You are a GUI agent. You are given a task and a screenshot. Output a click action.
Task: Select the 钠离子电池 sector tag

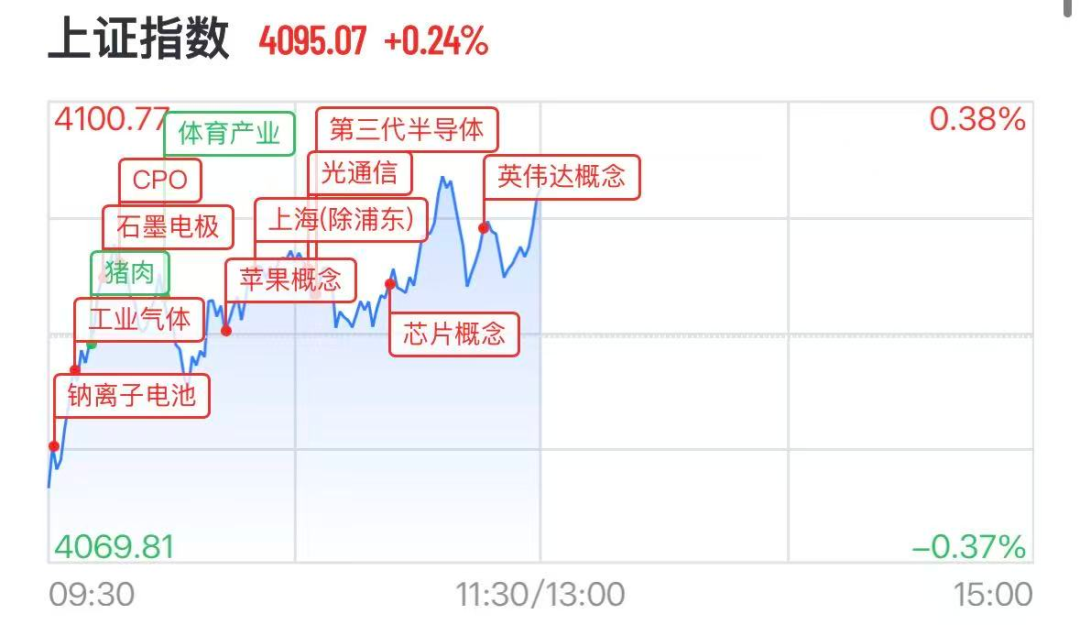pyautogui.click(x=132, y=395)
